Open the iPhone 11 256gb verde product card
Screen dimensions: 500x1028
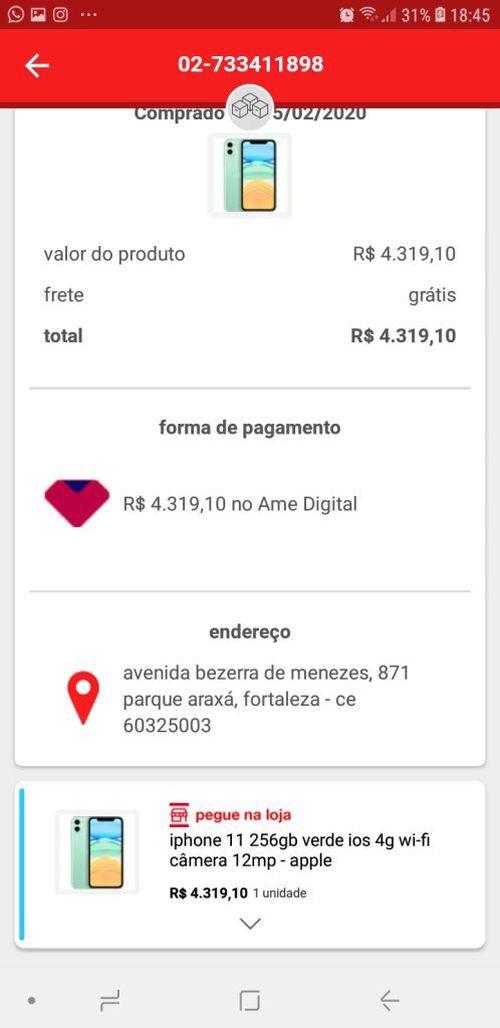[x=250, y=864]
